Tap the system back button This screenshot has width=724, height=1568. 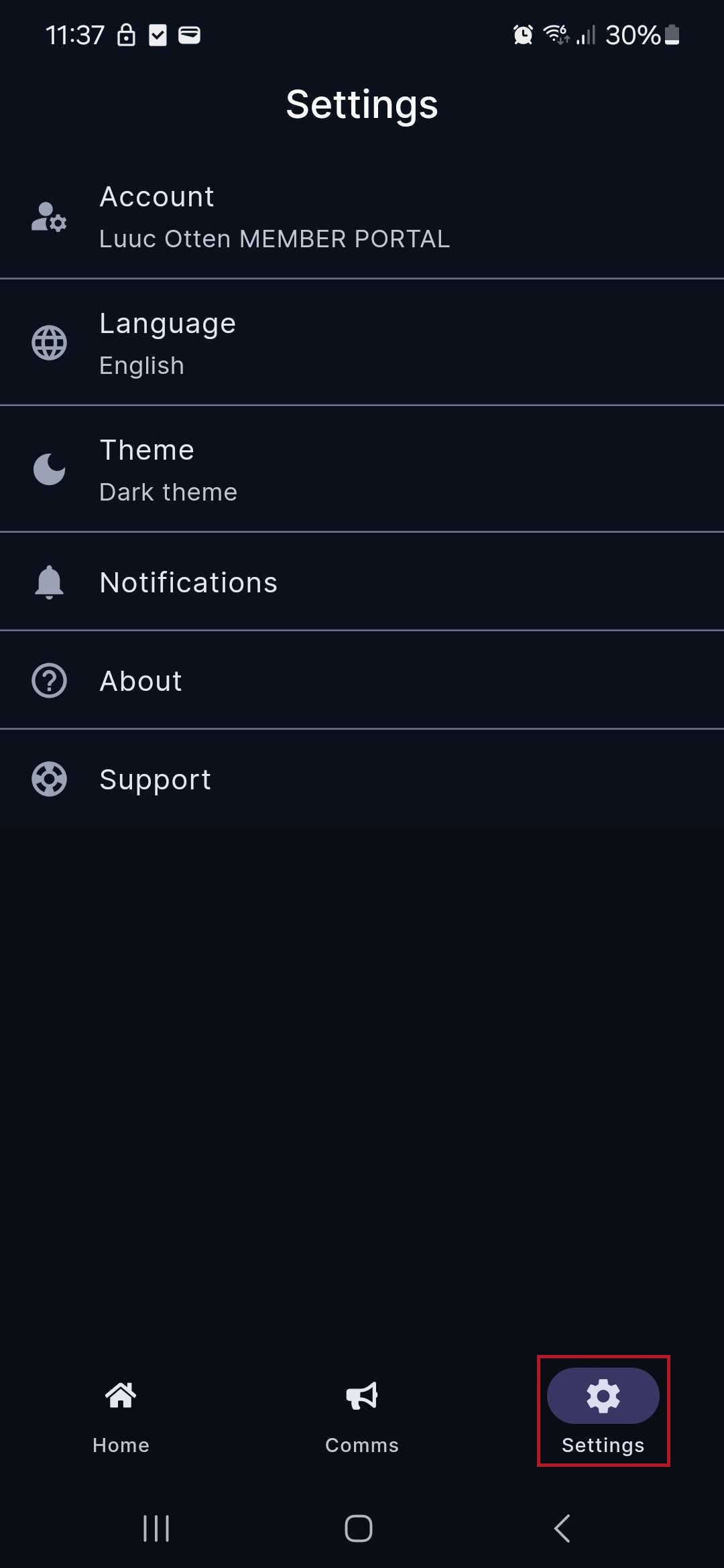562,1528
